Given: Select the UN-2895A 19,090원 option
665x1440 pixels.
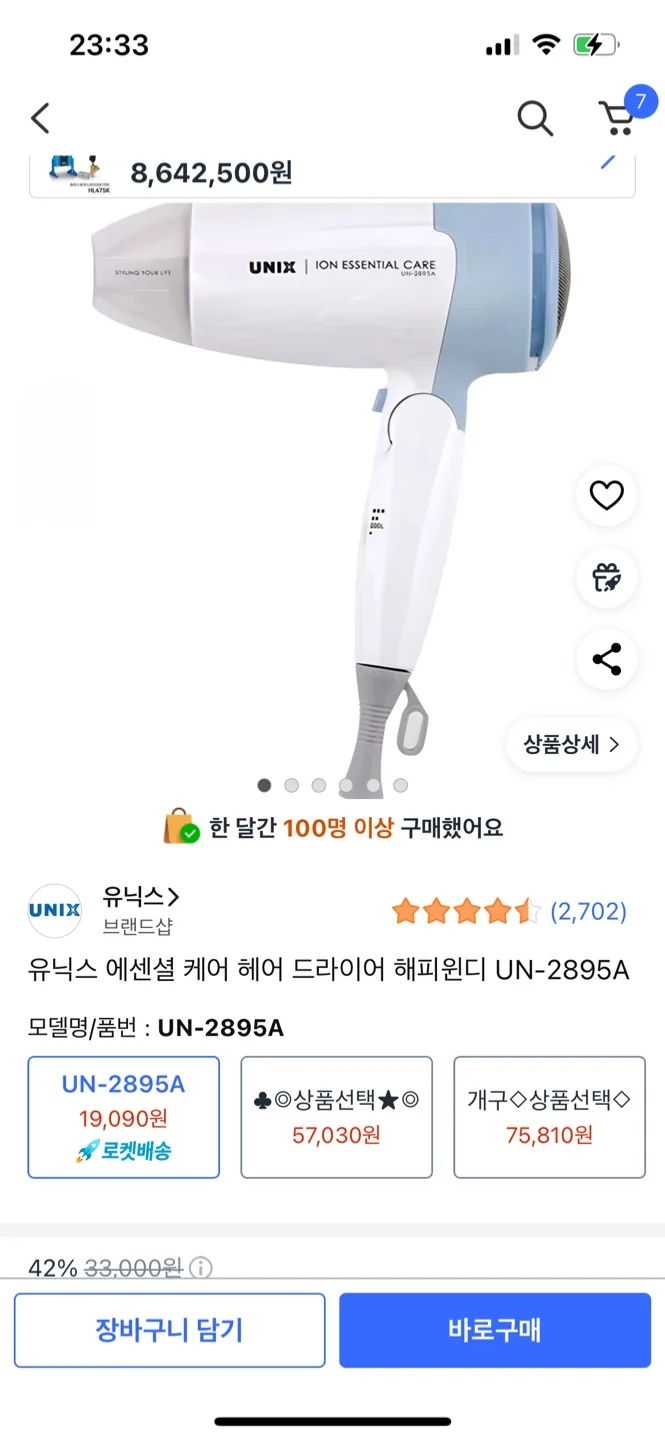Looking at the screenshot, I should [124, 1117].
